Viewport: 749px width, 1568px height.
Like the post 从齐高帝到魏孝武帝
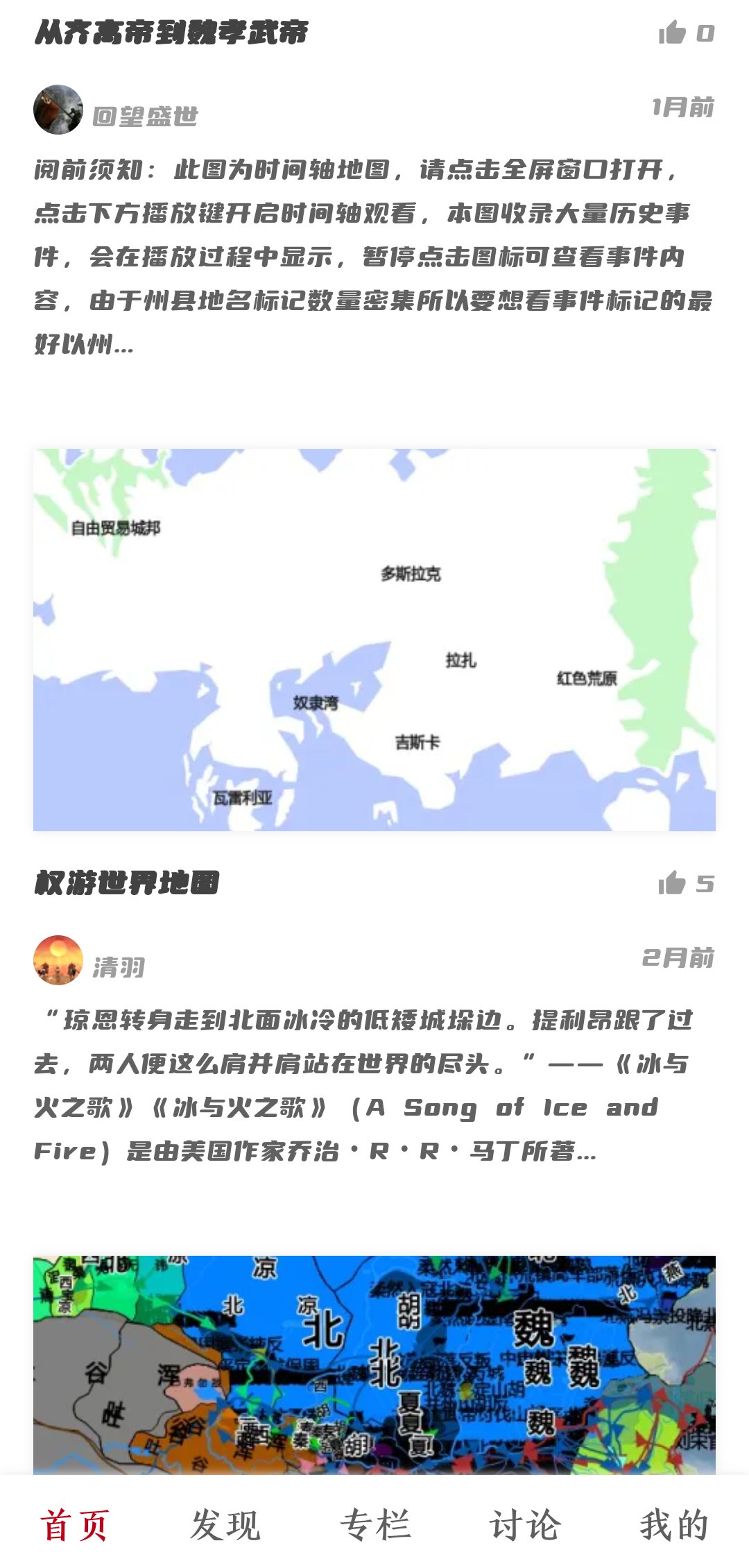(x=673, y=33)
